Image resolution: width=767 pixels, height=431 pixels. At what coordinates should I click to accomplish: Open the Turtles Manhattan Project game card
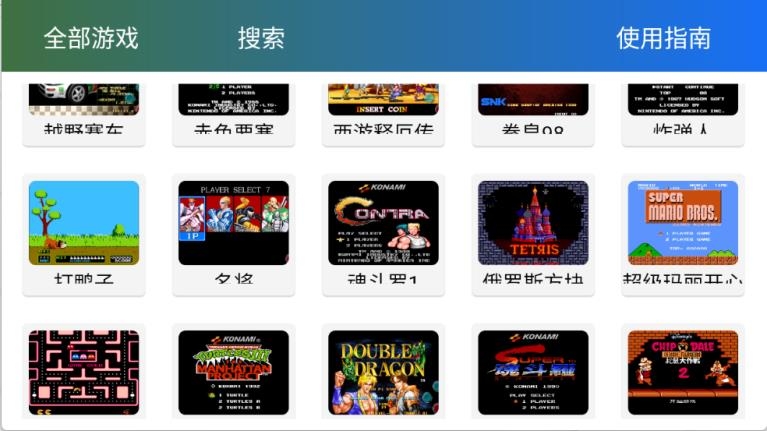pos(233,372)
